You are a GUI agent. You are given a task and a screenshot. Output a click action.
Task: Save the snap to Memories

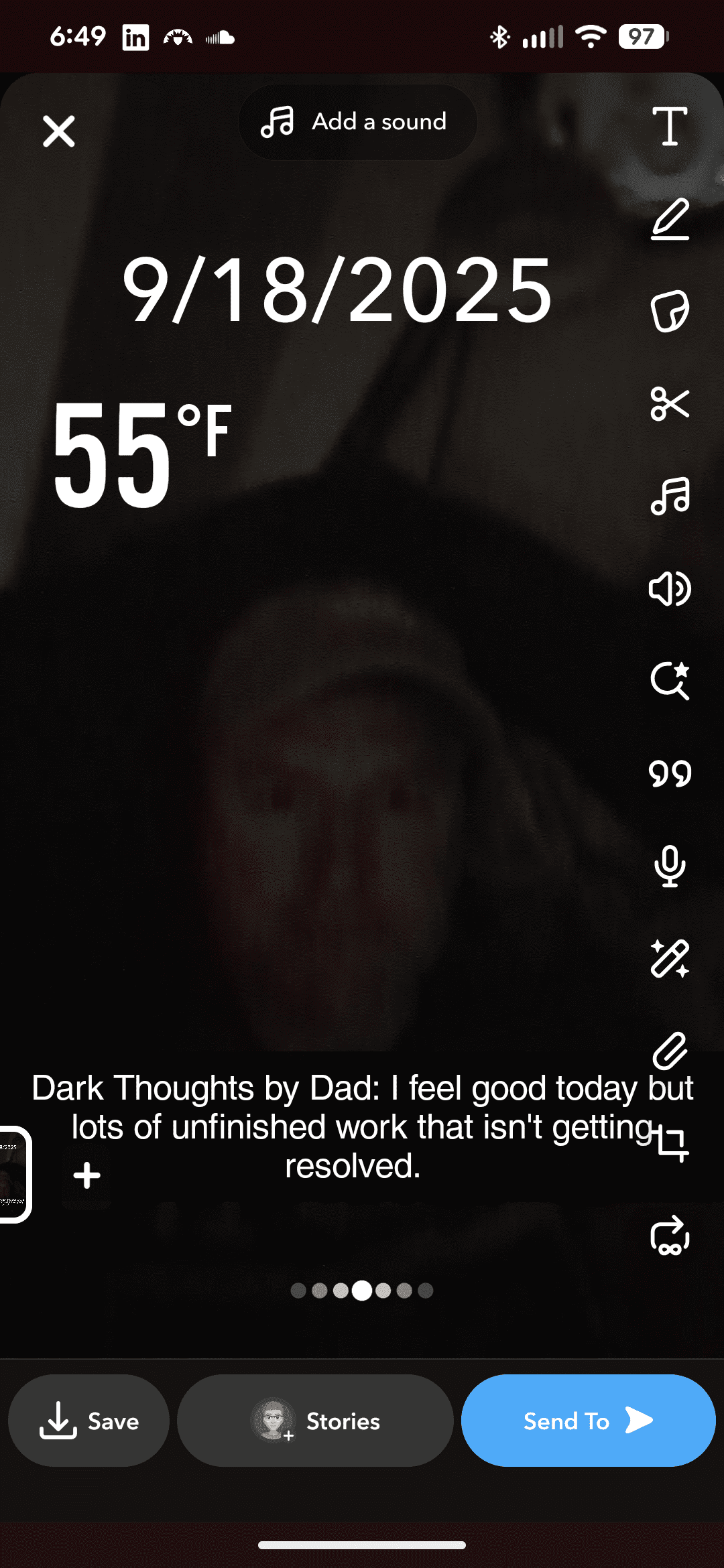88,1421
